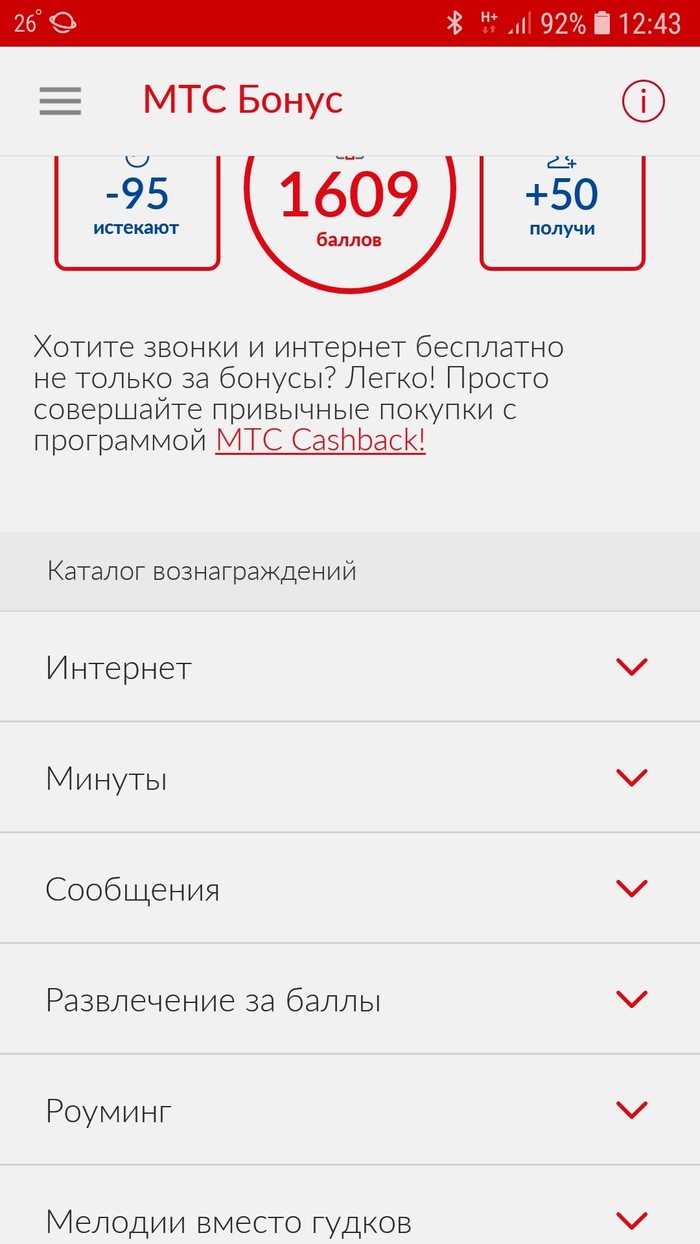Open the info icon in the header
Screen dimensions: 700x1244
643,100
